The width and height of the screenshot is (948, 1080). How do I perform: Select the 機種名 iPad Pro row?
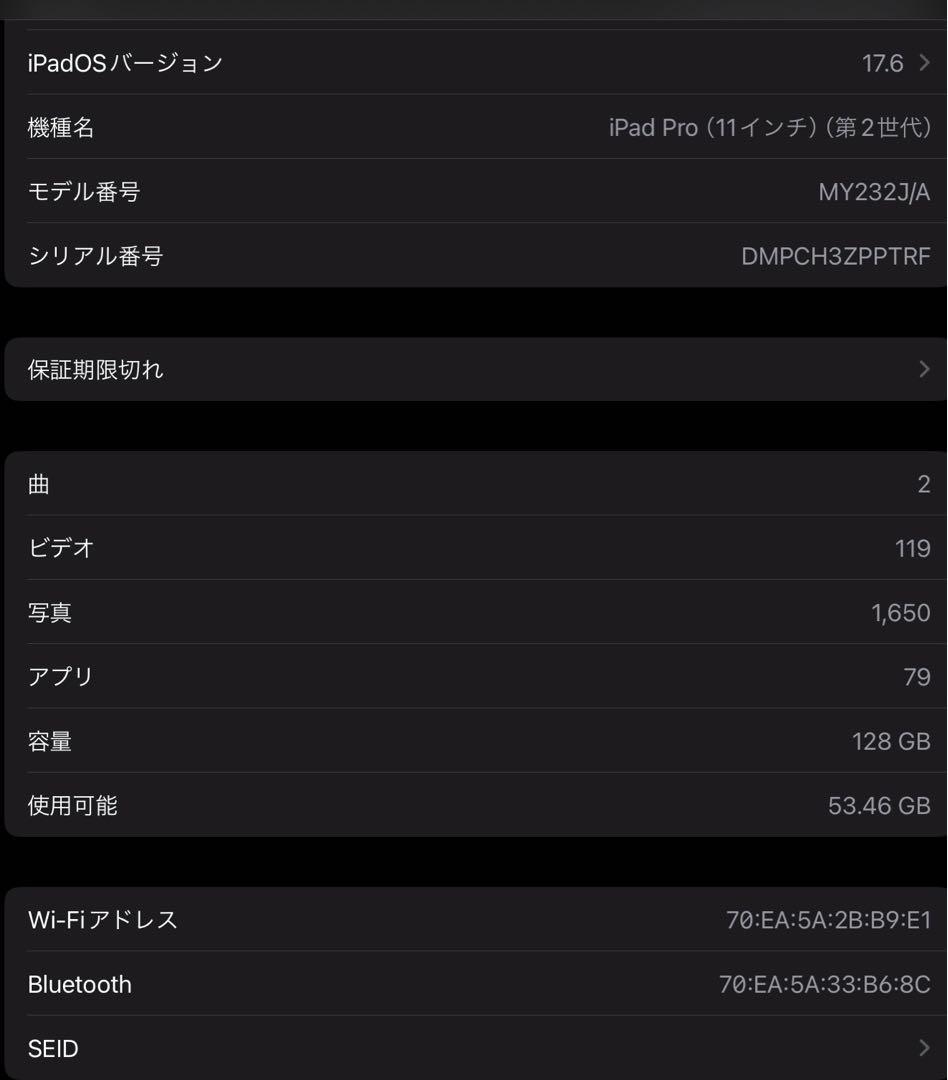[x=474, y=127]
